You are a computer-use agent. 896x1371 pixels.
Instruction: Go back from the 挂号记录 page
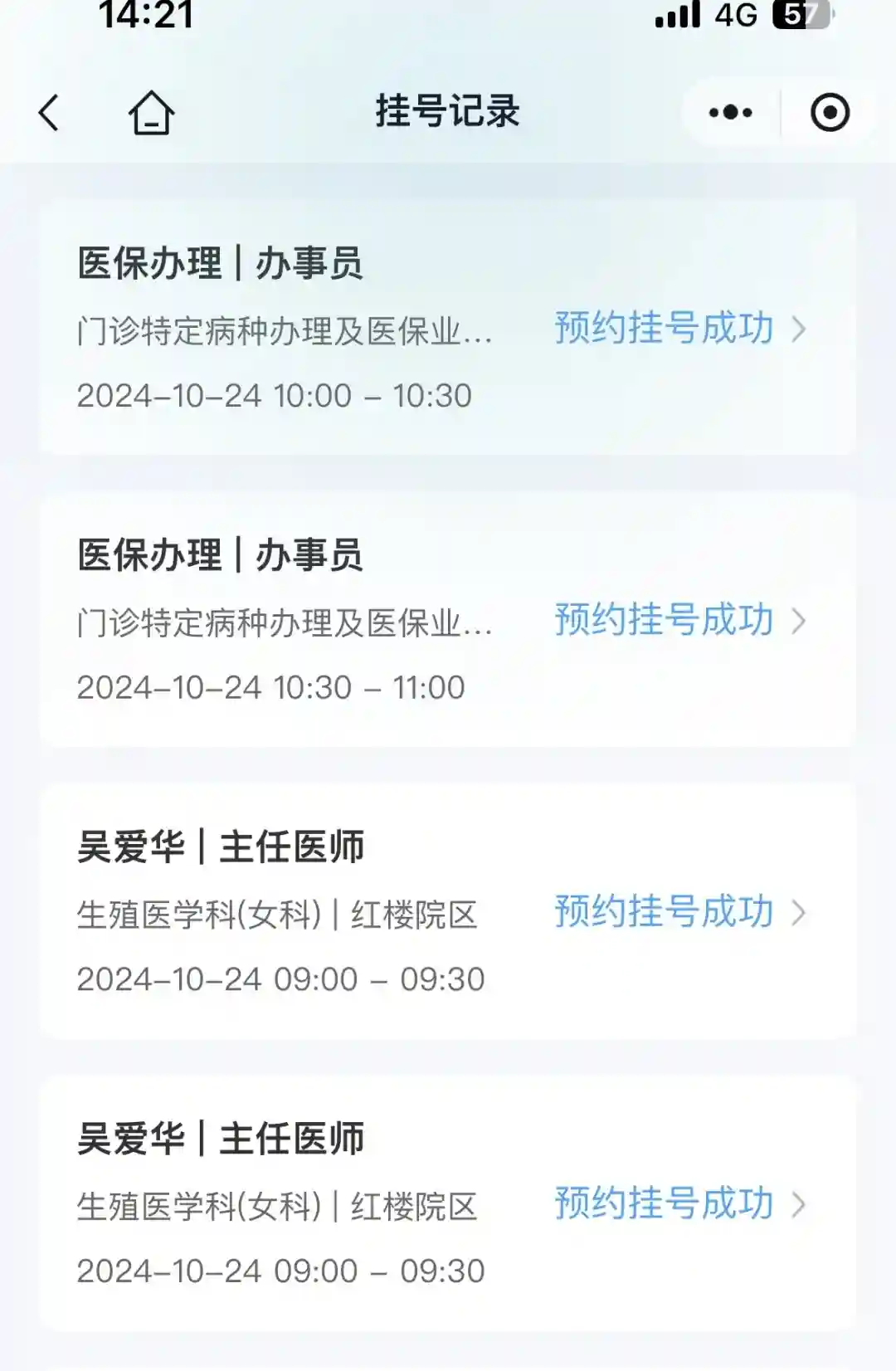point(49,113)
